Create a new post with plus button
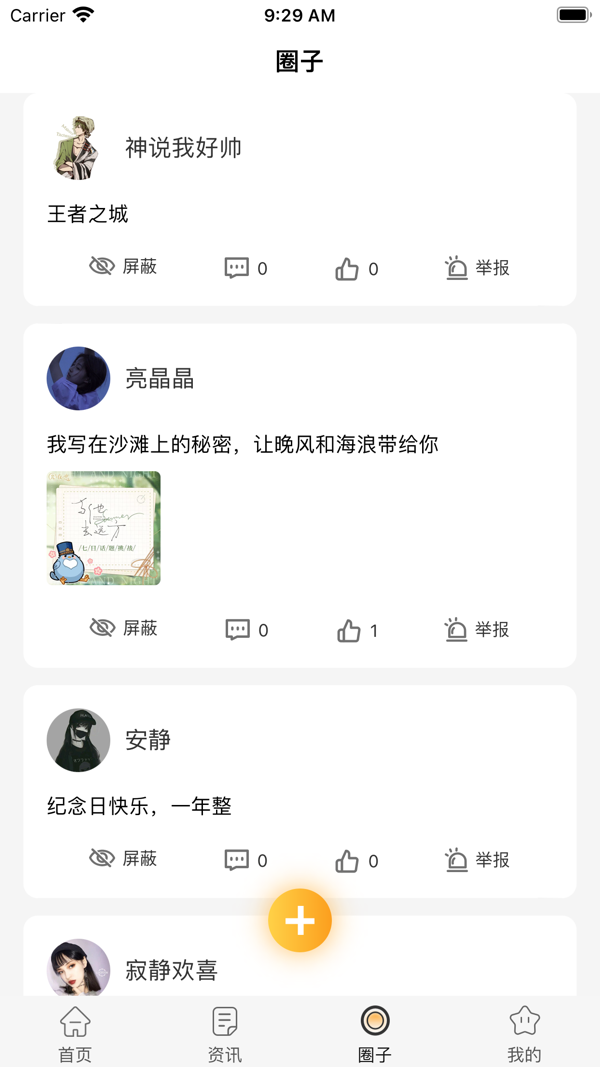 [300, 920]
